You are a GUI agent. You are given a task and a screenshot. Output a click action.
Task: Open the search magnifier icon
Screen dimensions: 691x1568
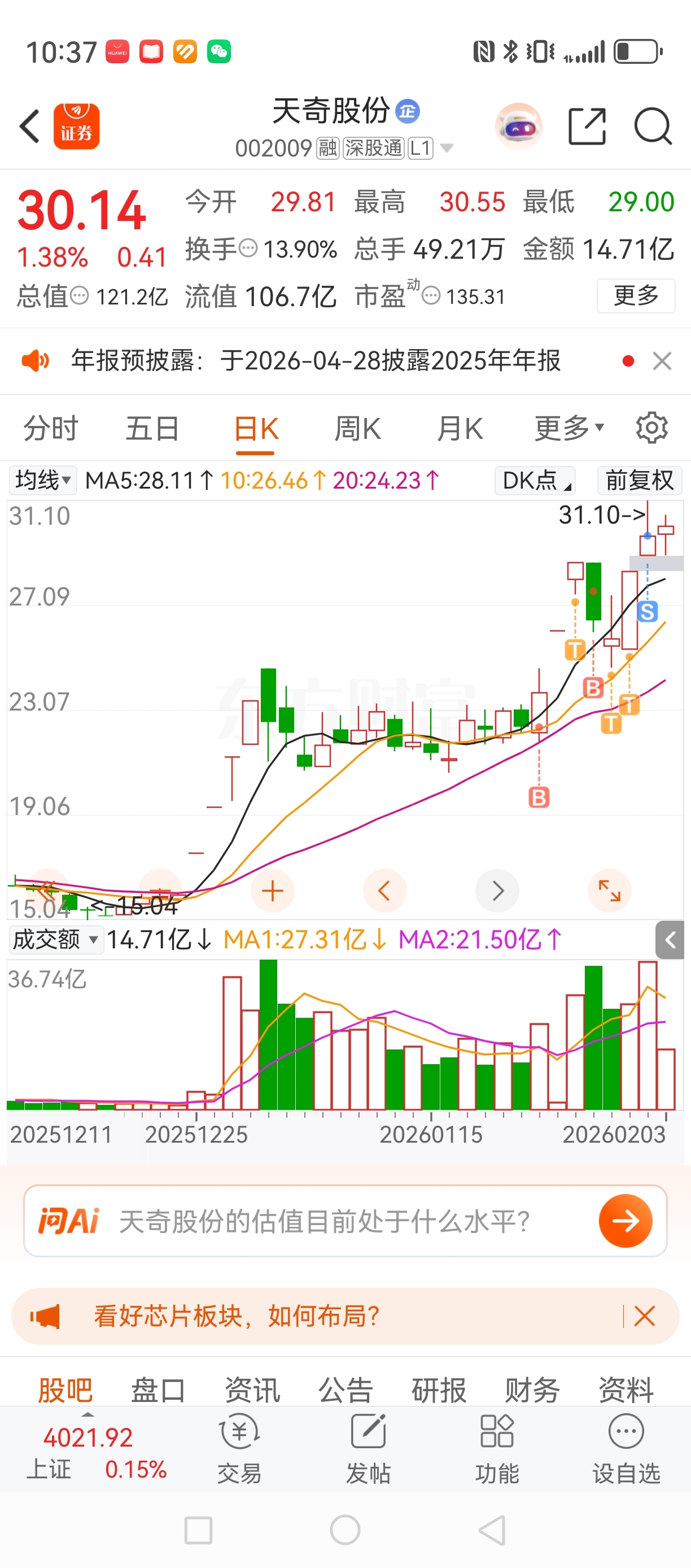[x=652, y=126]
